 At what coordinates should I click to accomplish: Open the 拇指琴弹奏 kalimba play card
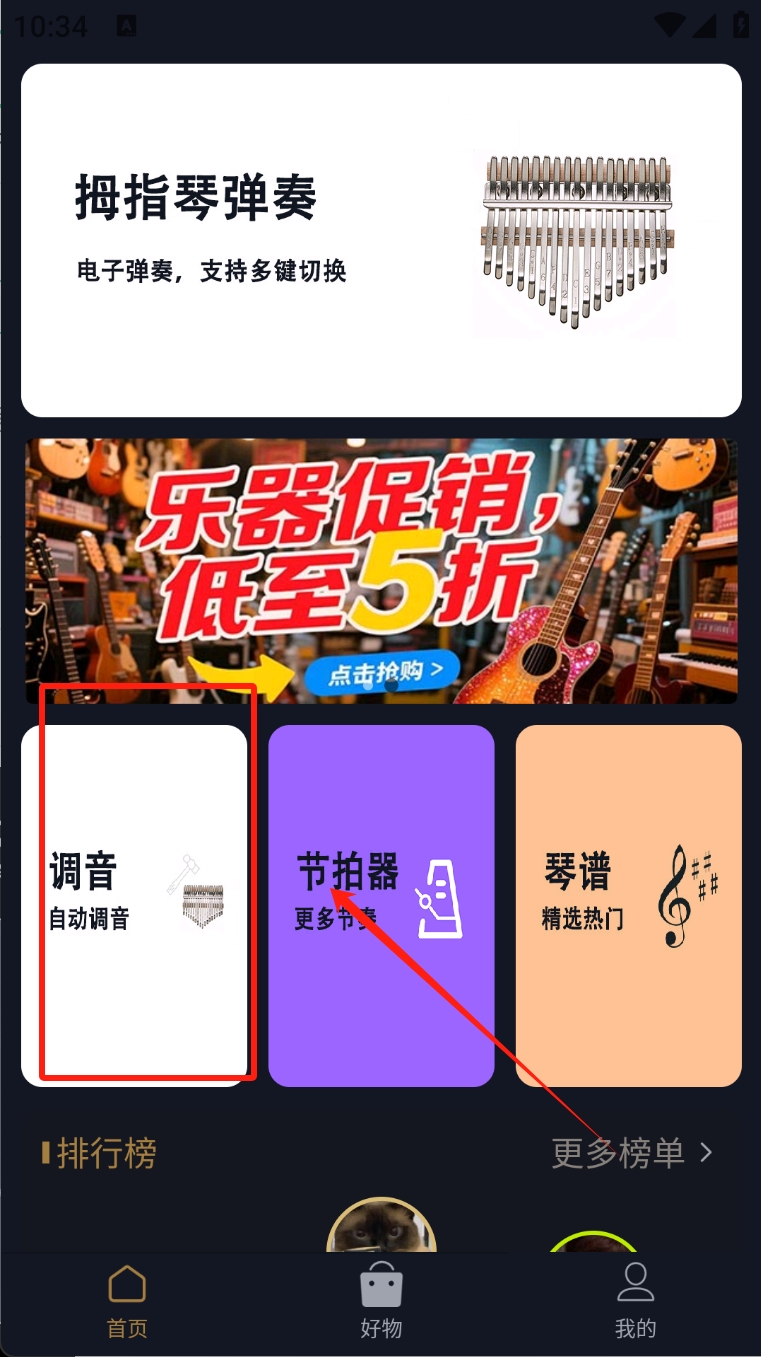coord(381,240)
